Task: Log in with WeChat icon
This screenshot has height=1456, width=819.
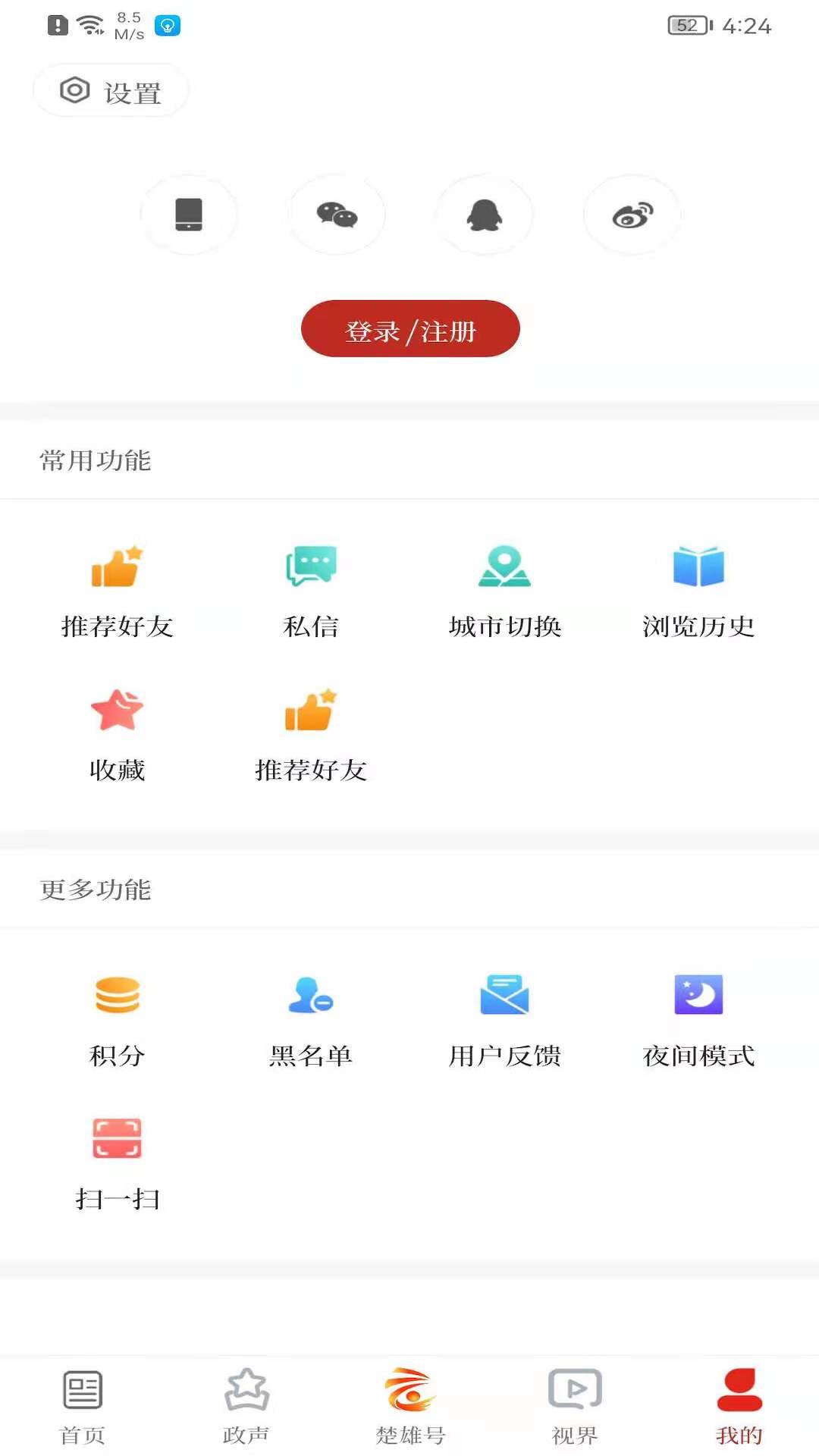Action: pyautogui.click(x=337, y=215)
